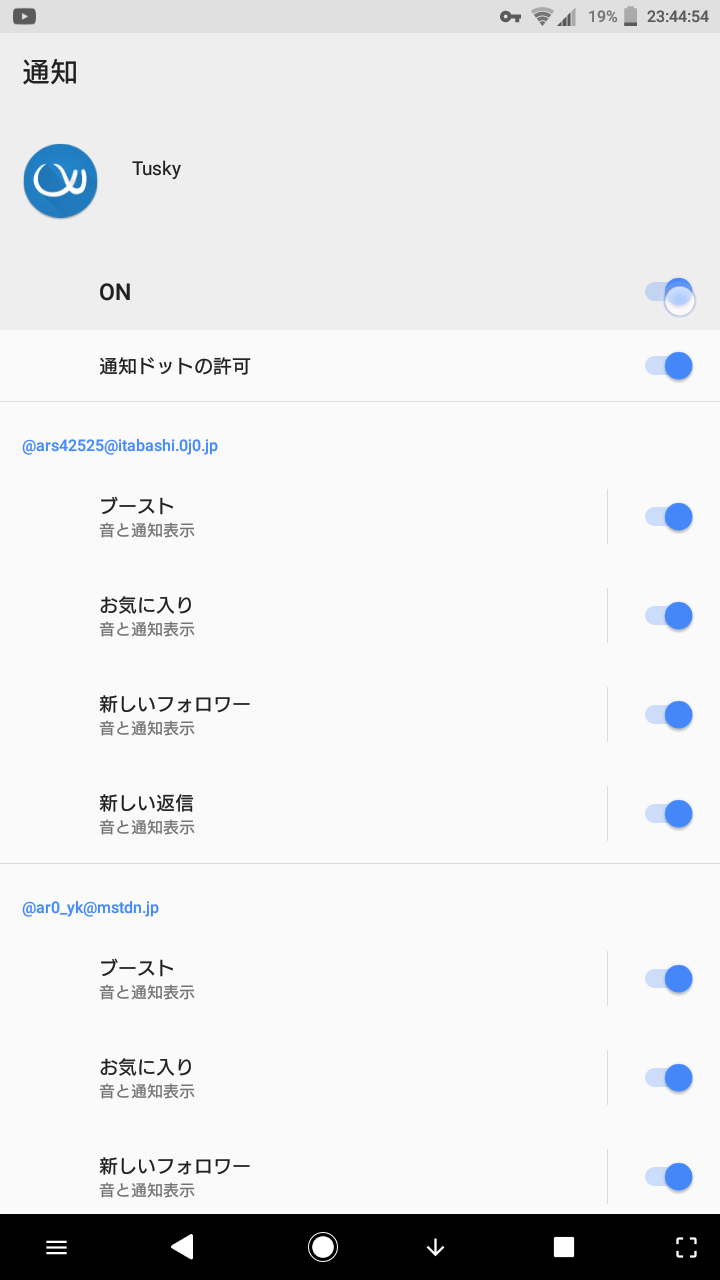Return to the home screen

[323, 1246]
